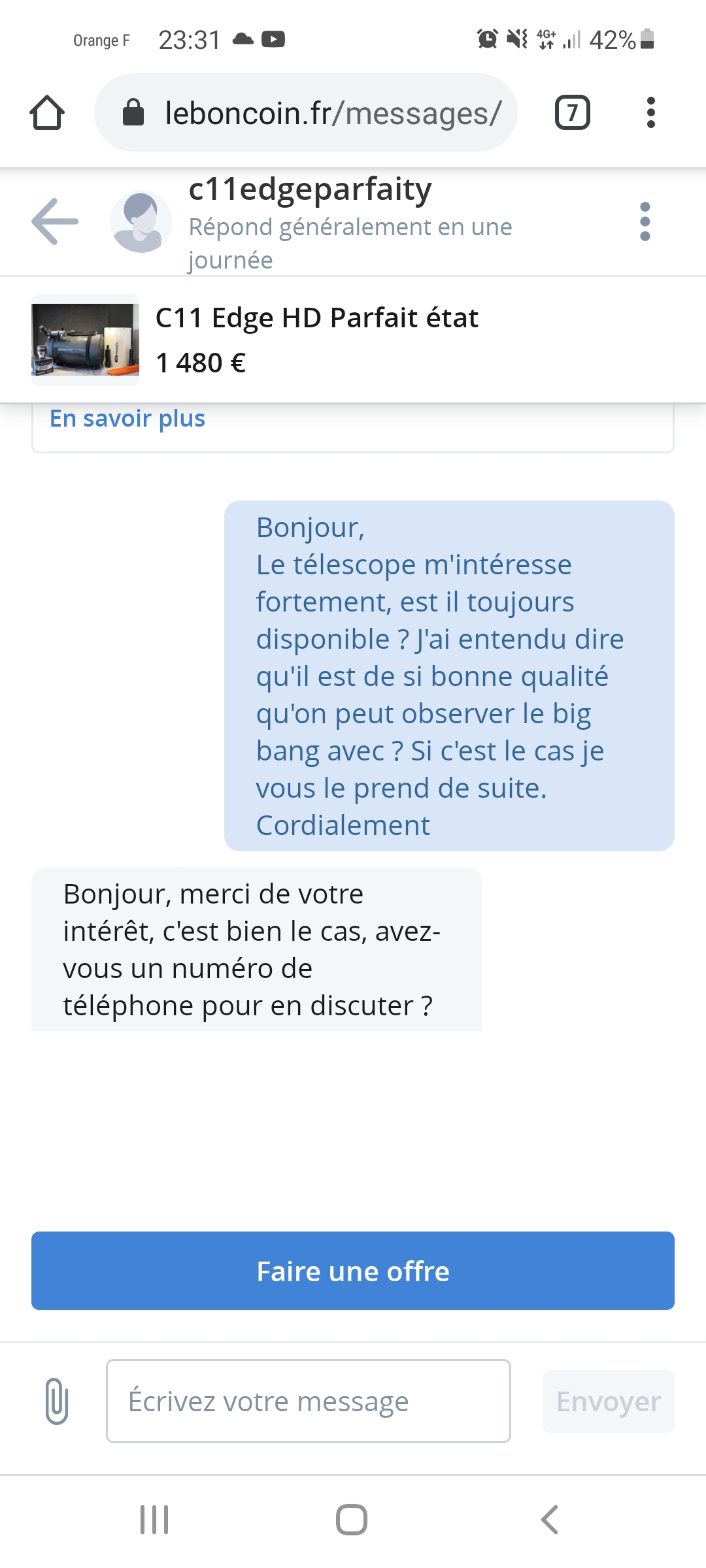Tap the Faire une offre button
The height and width of the screenshot is (1568, 706).
tap(353, 1271)
